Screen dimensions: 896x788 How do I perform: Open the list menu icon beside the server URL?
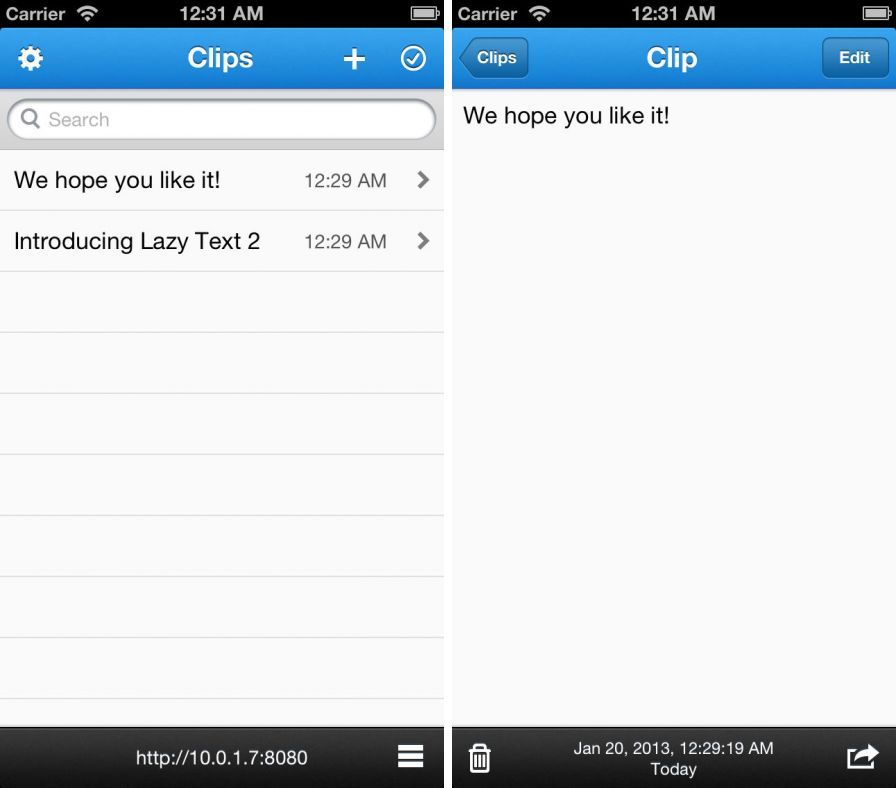[411, 756]
